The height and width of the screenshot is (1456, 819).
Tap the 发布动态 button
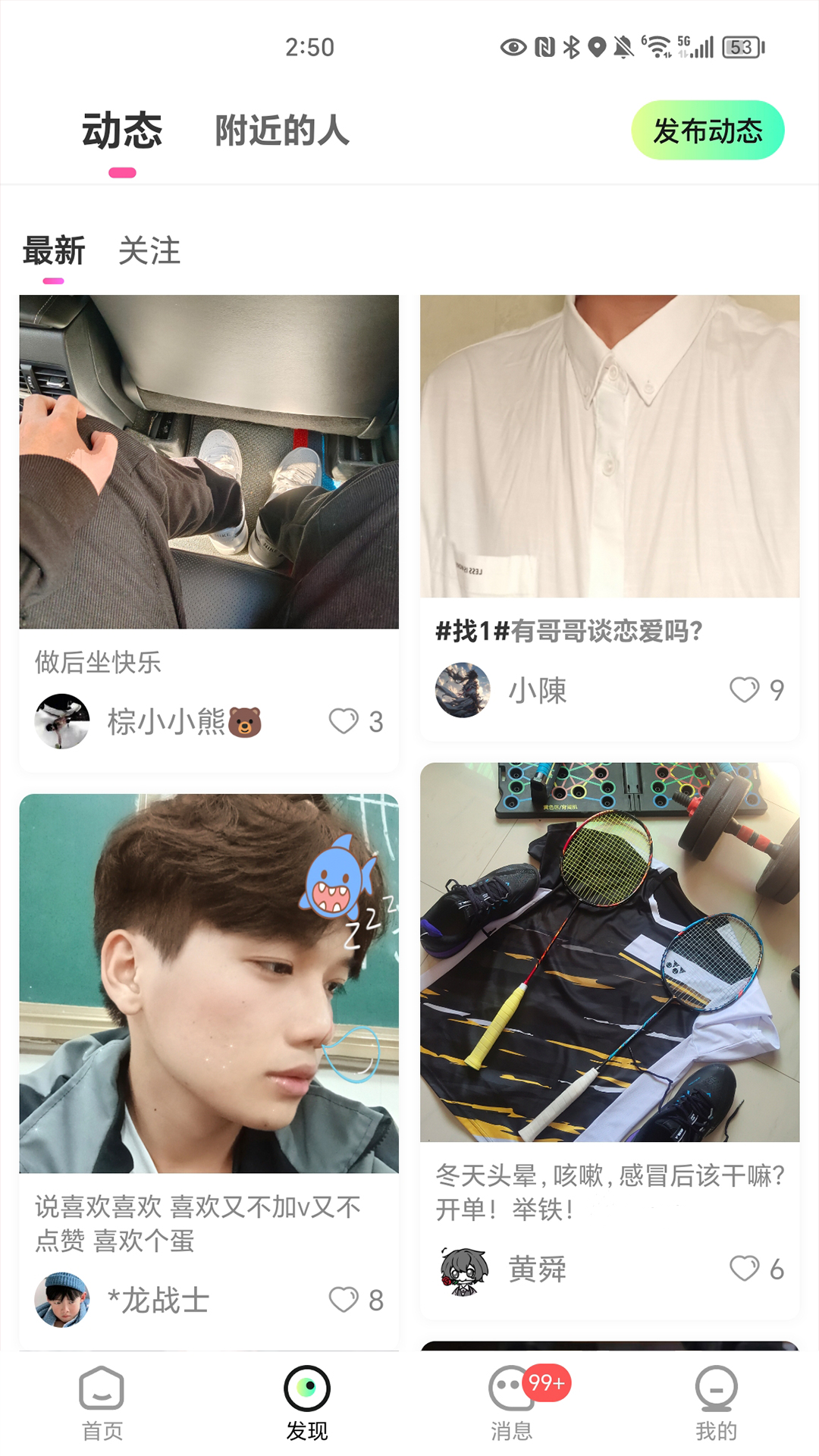point(708,130)
